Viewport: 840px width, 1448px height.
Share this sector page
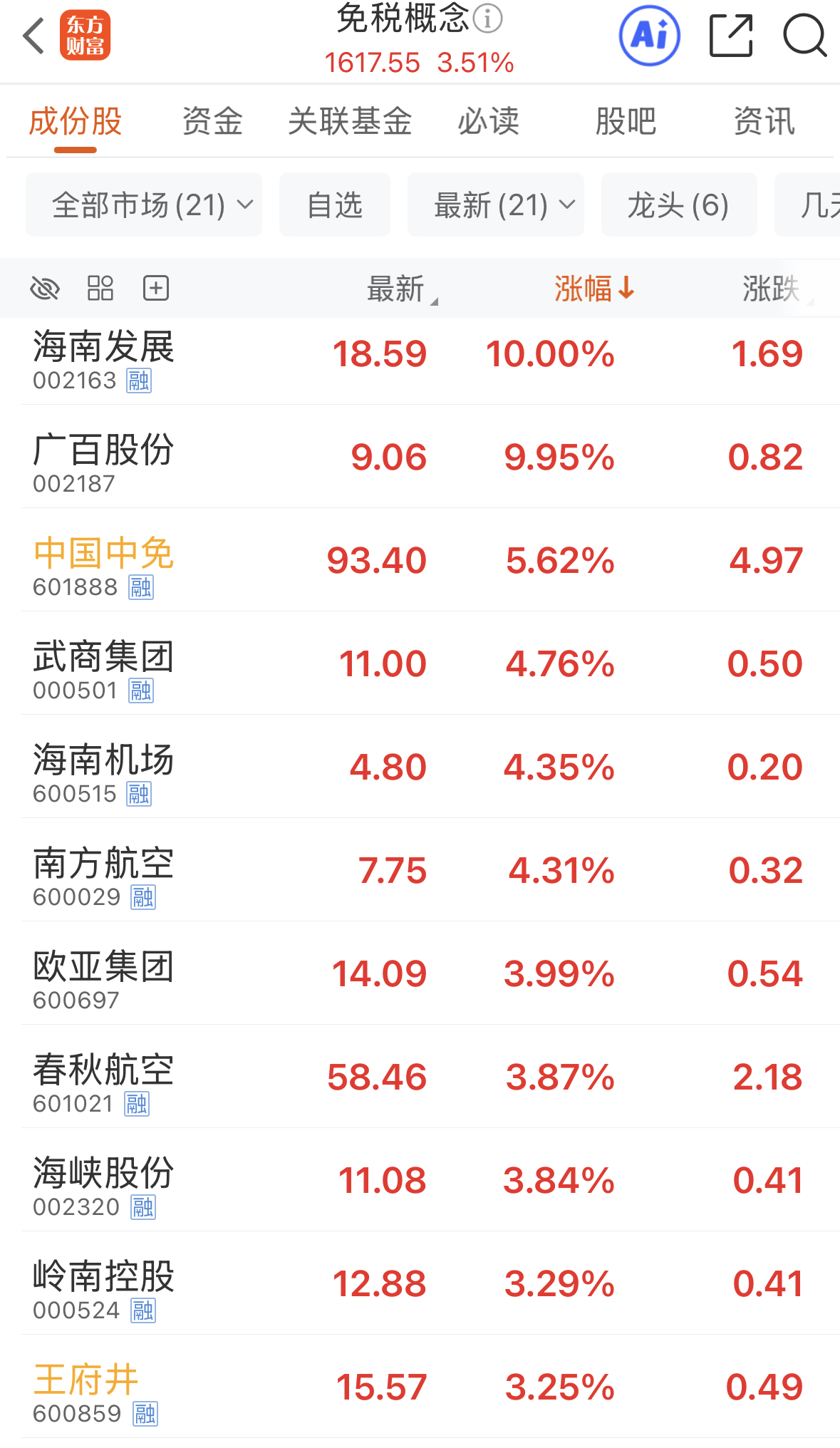[x=731, y=36]
